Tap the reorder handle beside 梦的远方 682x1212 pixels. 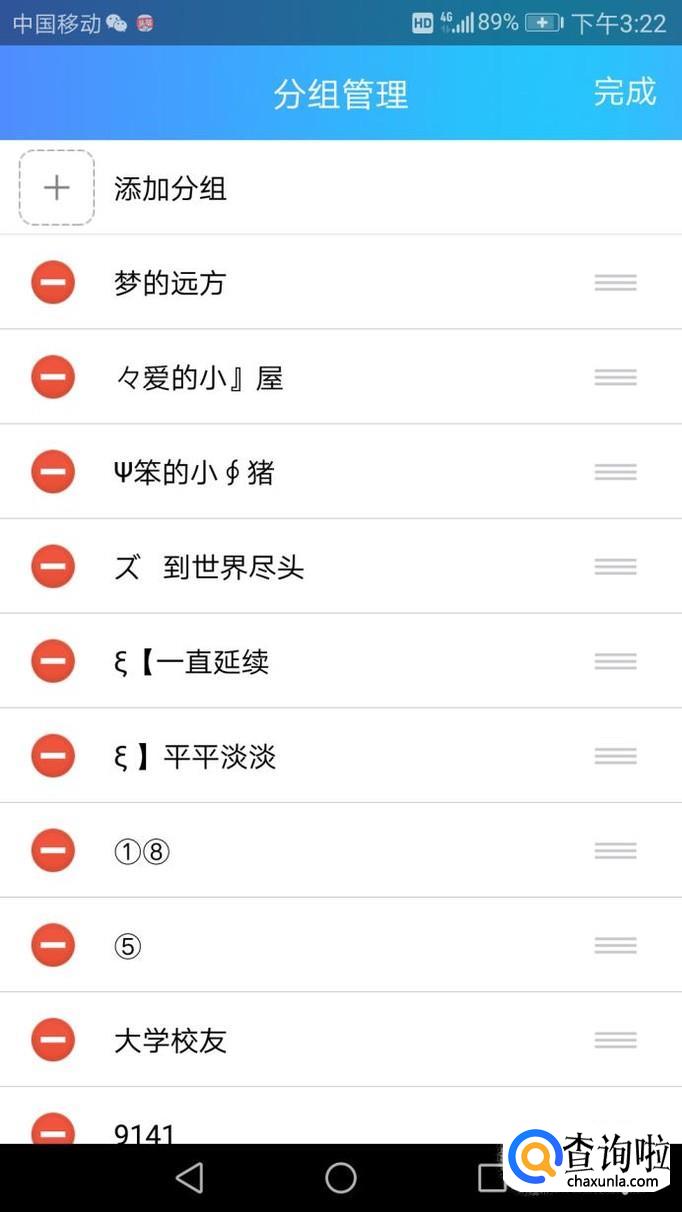click(x=615, y=283)
